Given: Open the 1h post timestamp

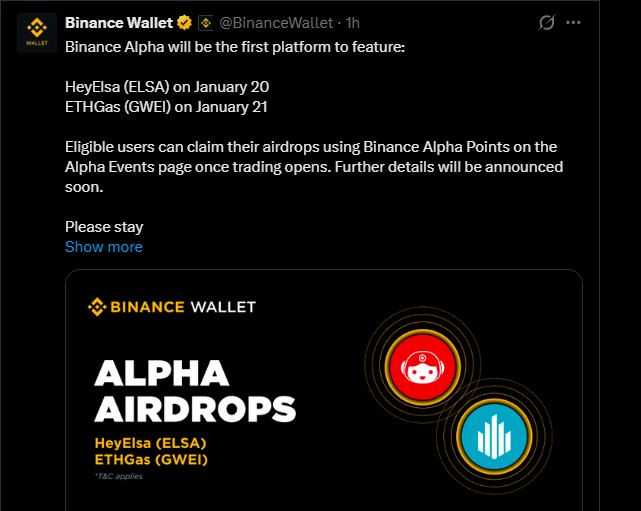Looking at the screenshot, I should tap(353, 22).
